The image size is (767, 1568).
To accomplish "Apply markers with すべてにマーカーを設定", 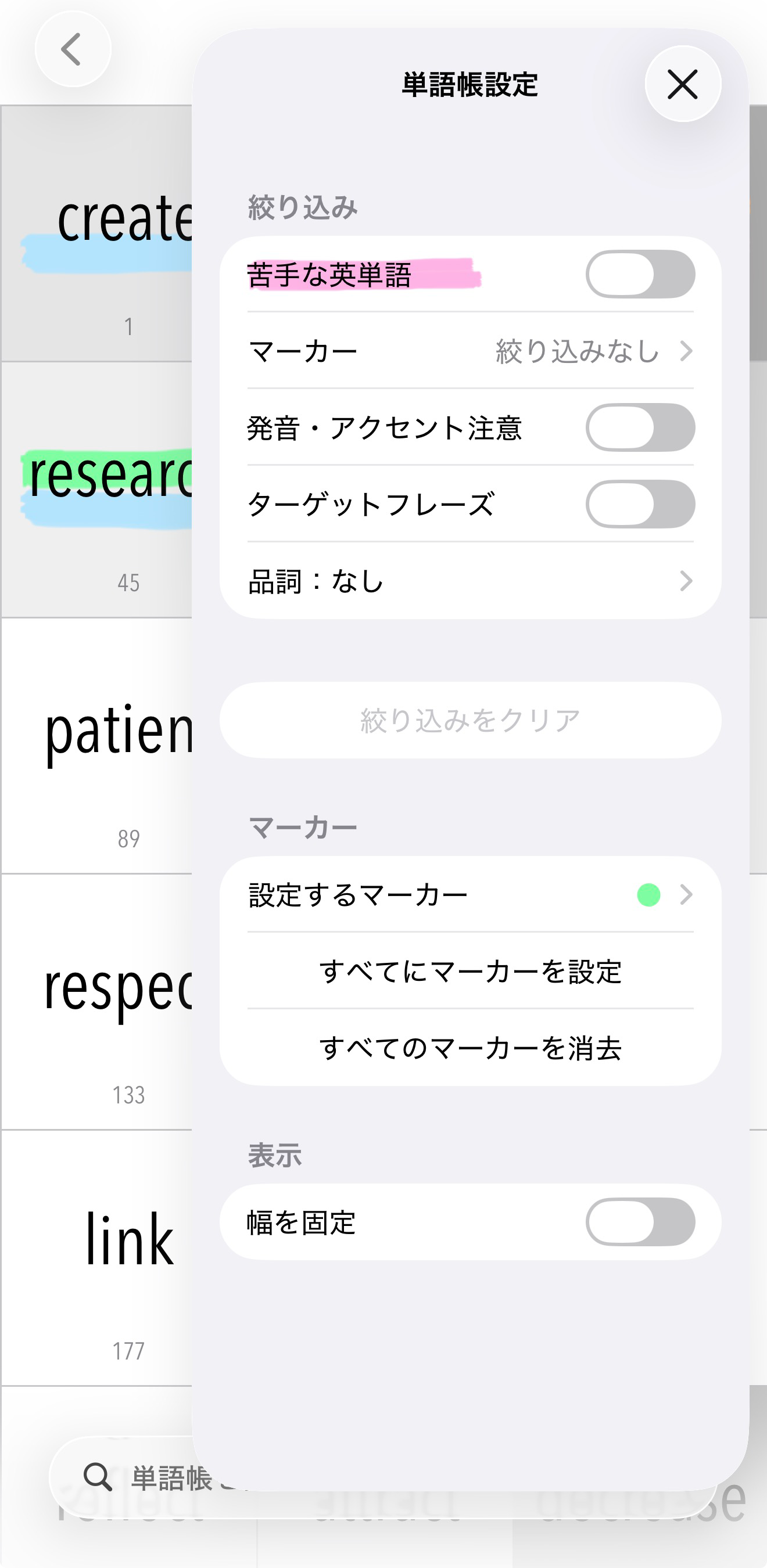I will point(471,970).
